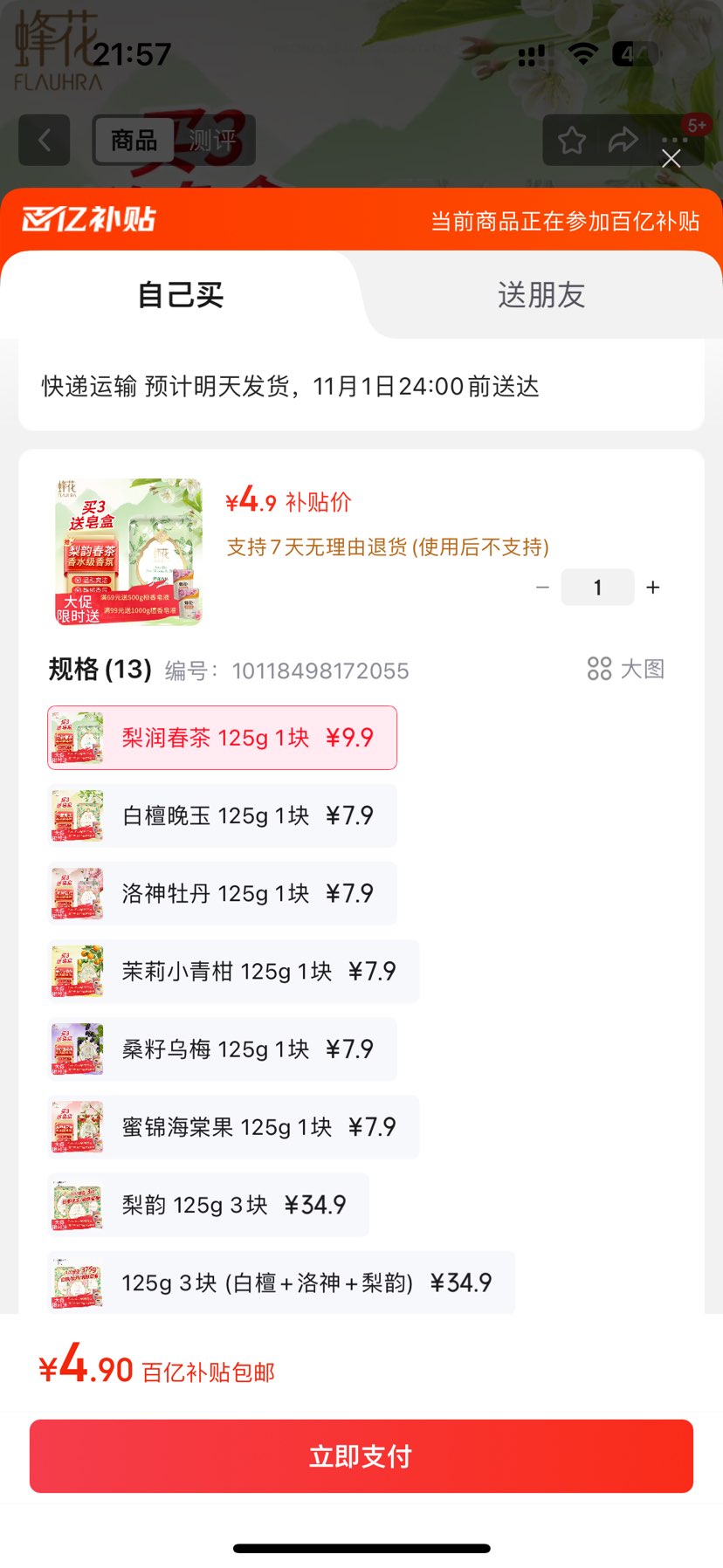Image resolution: width=723 pixels, height=1568 pixels.
Task: Tap 立即支付 to pay now
Action: (361, 1456)
